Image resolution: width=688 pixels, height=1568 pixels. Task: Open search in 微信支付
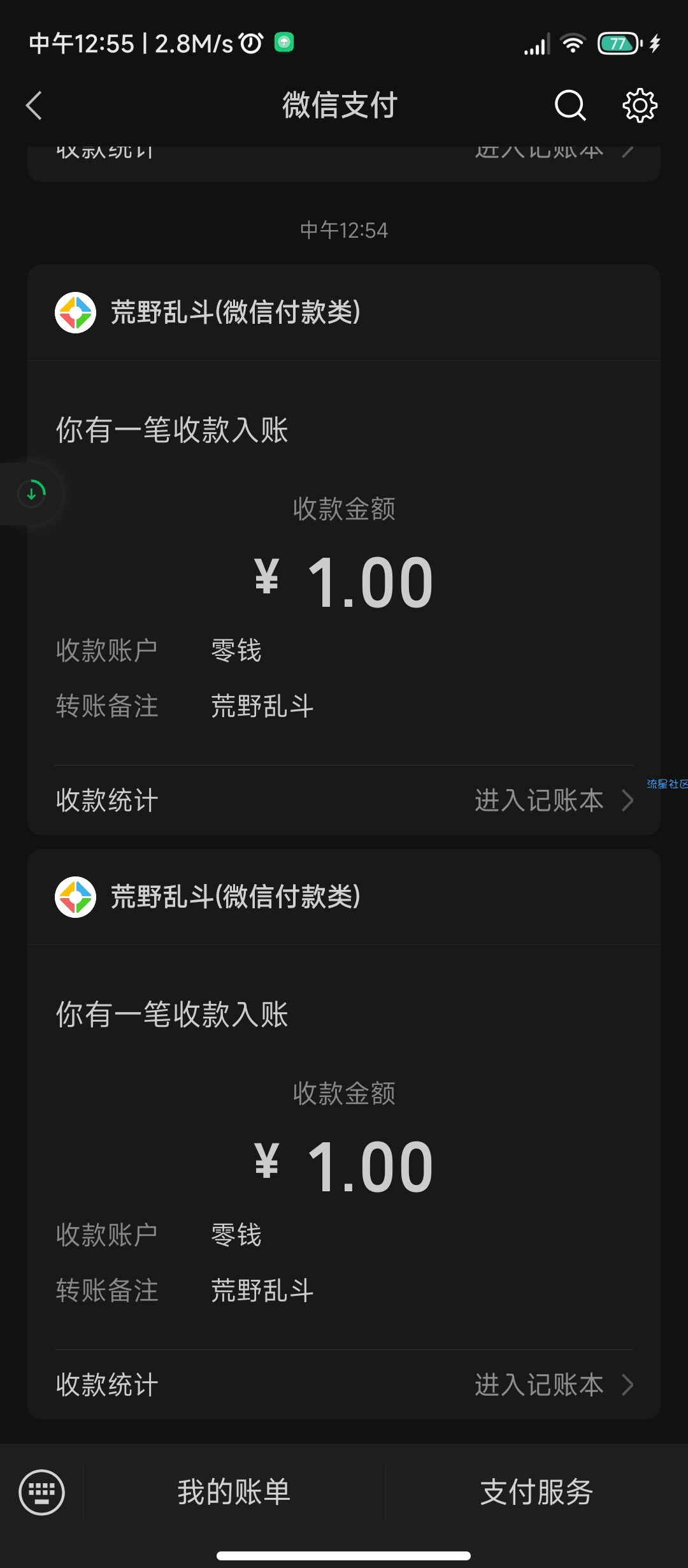[x=570, y=105]
